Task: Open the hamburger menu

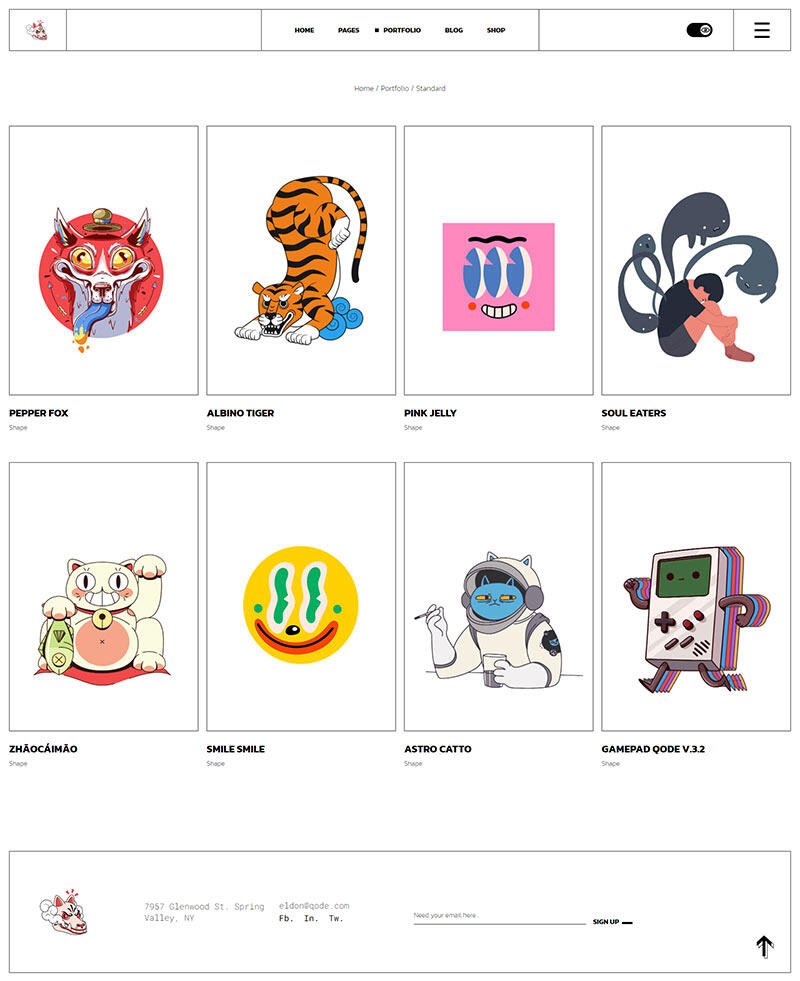Action: click(x=762, y=30)
